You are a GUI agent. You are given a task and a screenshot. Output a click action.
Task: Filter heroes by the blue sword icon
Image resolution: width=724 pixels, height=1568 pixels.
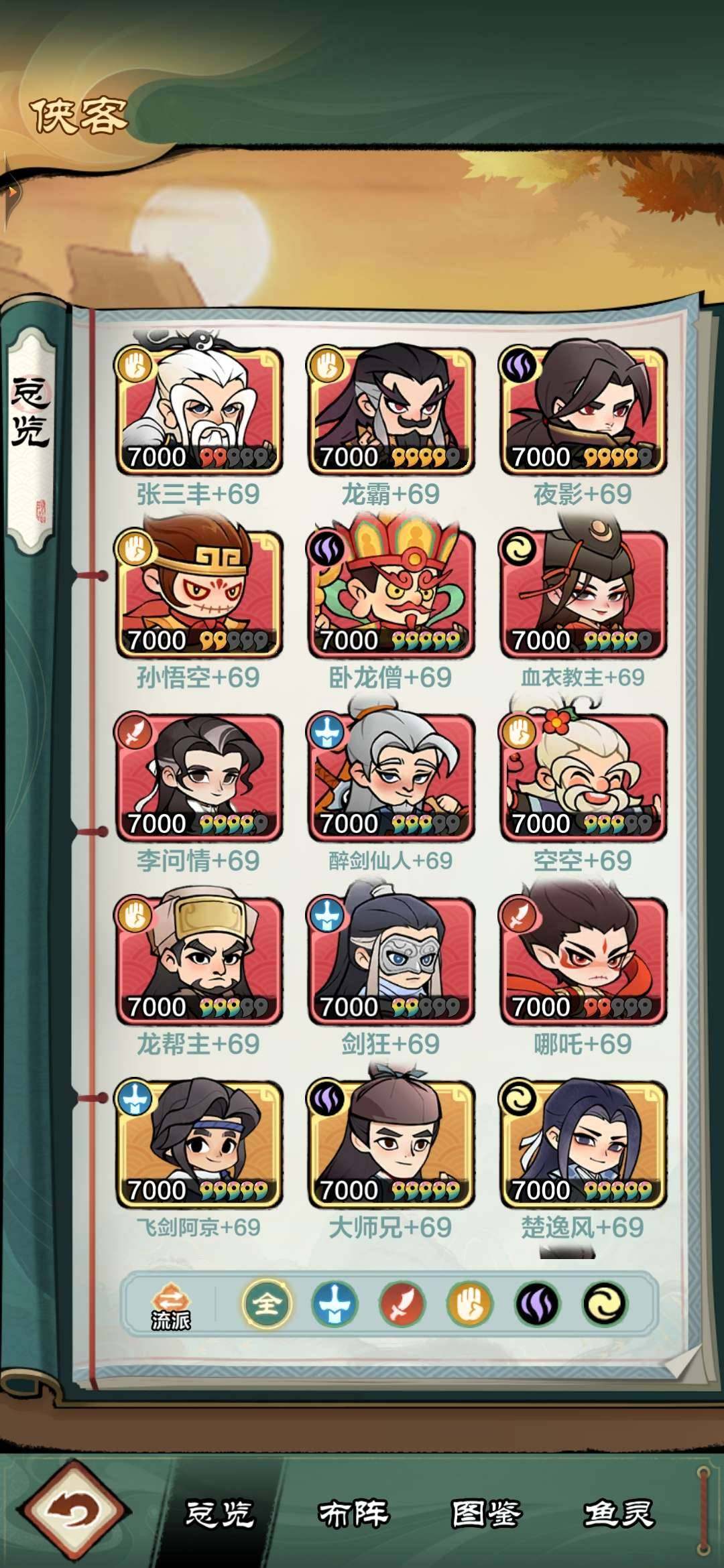[x=335, y=1304]
